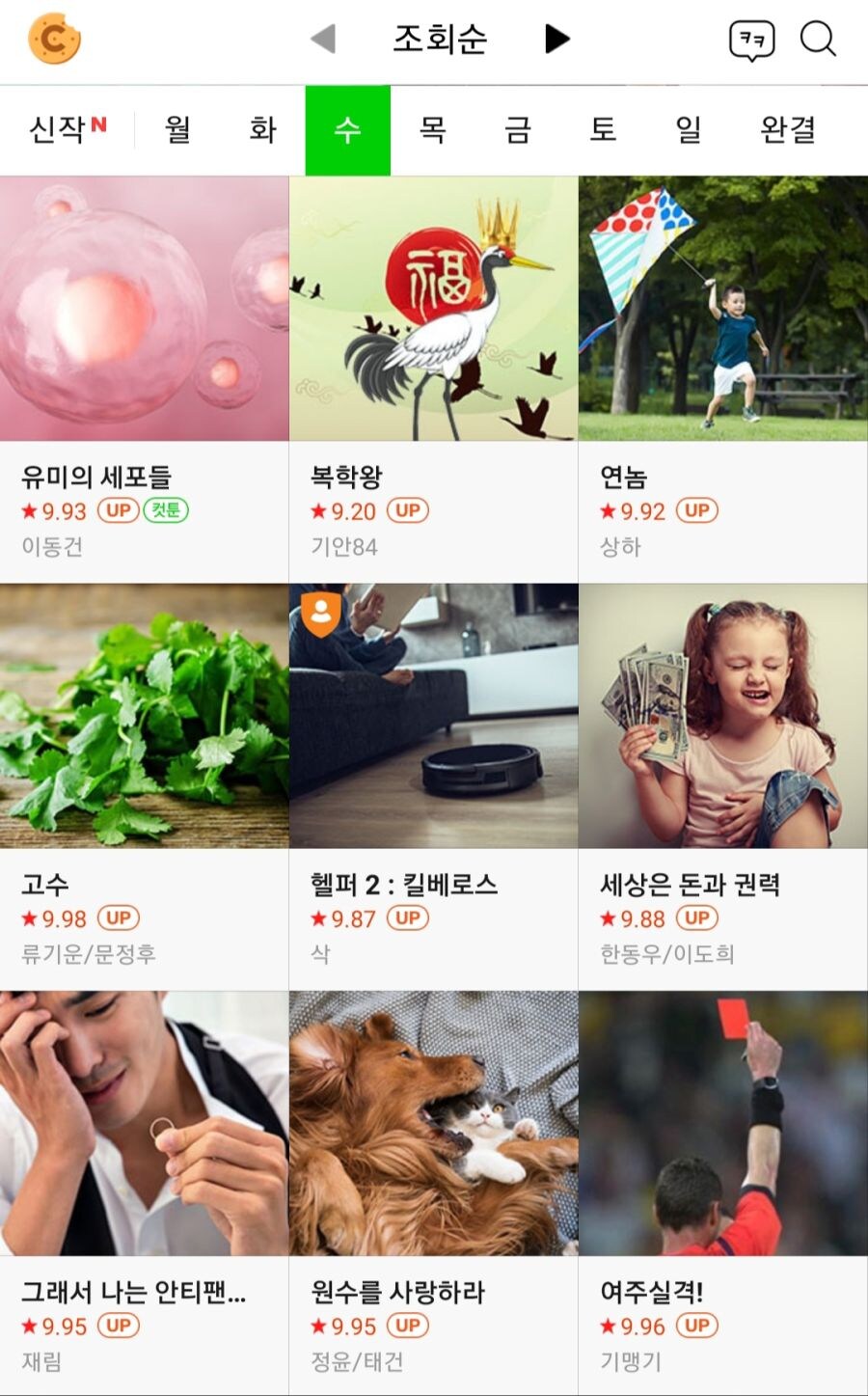This screenshot has height=1396, width=868.
Task: Open the search magnifier icon
Action: point(818,40)
